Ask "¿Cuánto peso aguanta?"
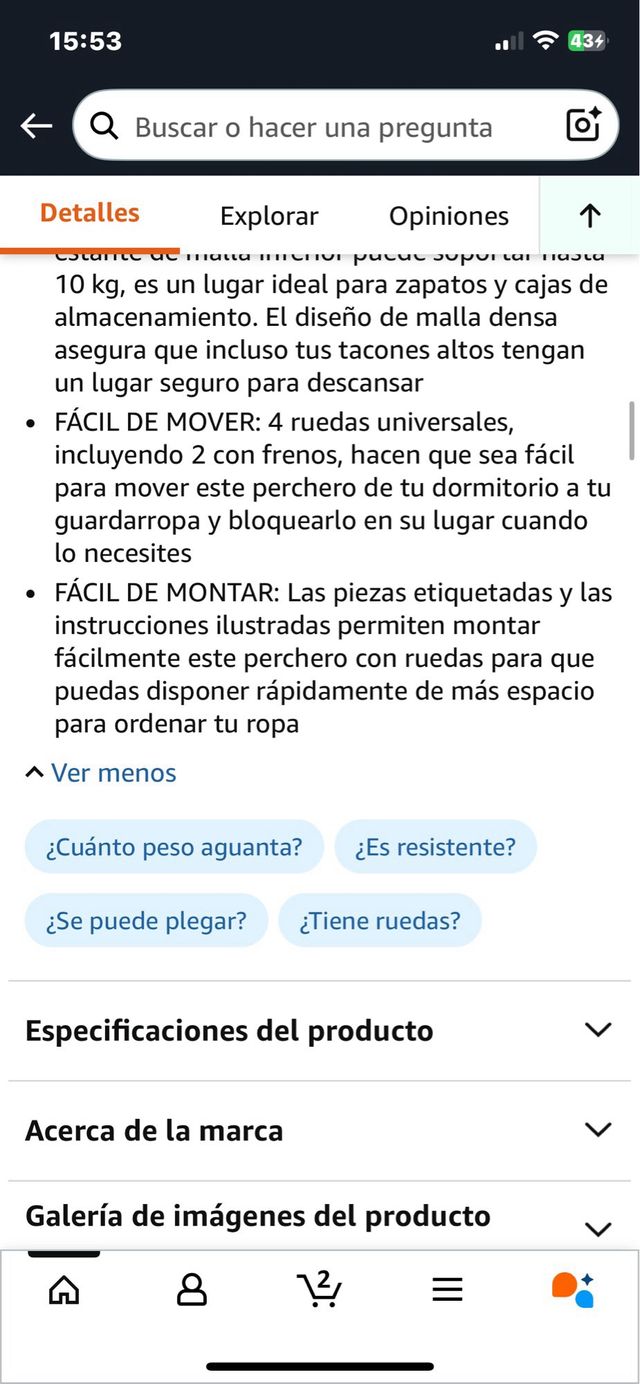The height and width of the screenshot is (1384, 640). [174, 847]
